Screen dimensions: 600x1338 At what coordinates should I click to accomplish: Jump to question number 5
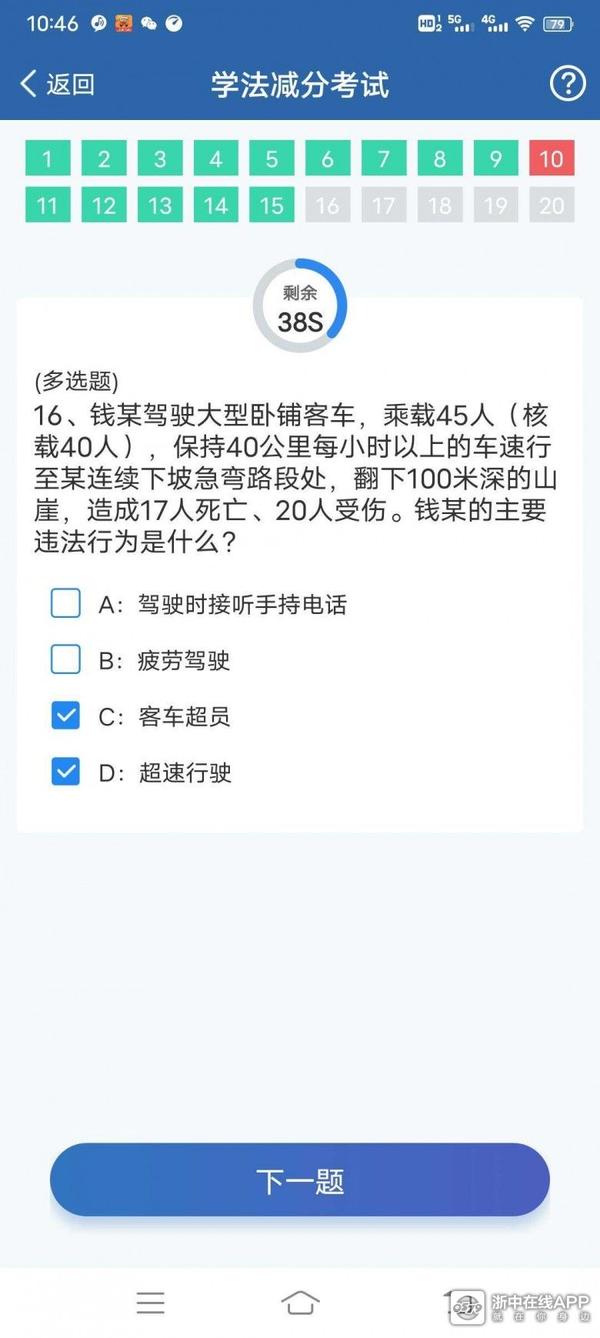(271, 159)
